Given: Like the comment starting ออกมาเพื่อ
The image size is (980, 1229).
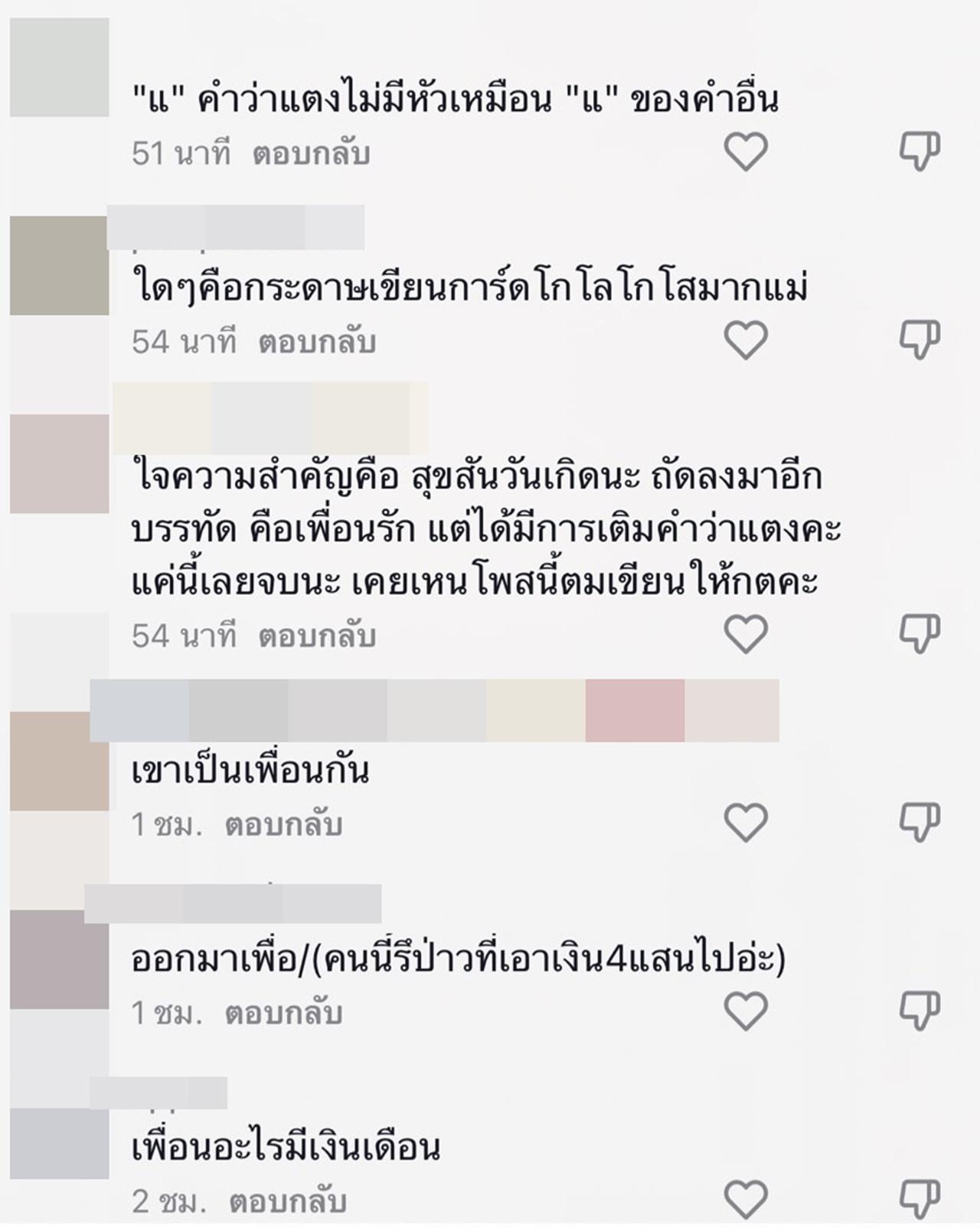Looking at the screenshot, I should pyautogui.click(x=746, y=1012).
